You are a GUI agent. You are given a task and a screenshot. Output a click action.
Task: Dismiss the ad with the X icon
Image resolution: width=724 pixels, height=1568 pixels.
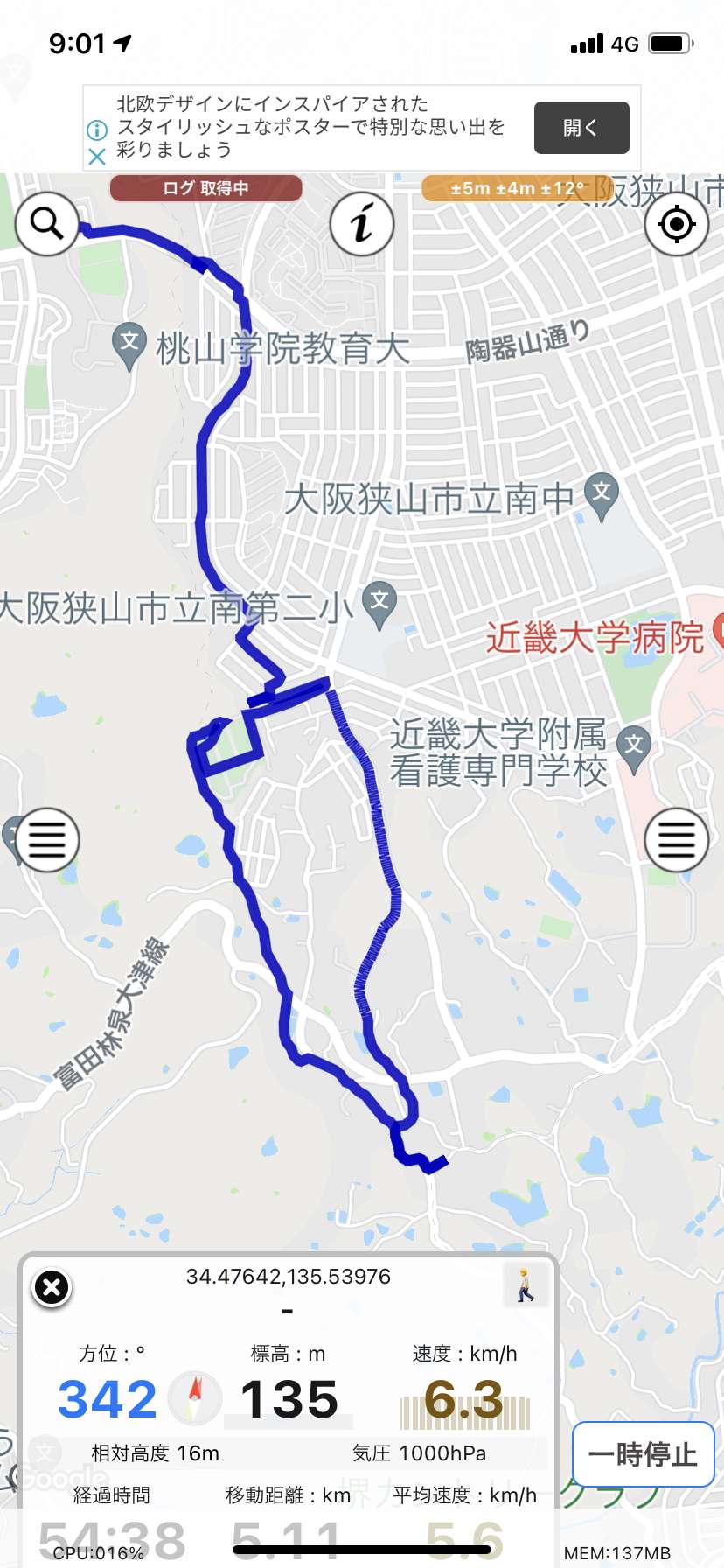(97, 157)
